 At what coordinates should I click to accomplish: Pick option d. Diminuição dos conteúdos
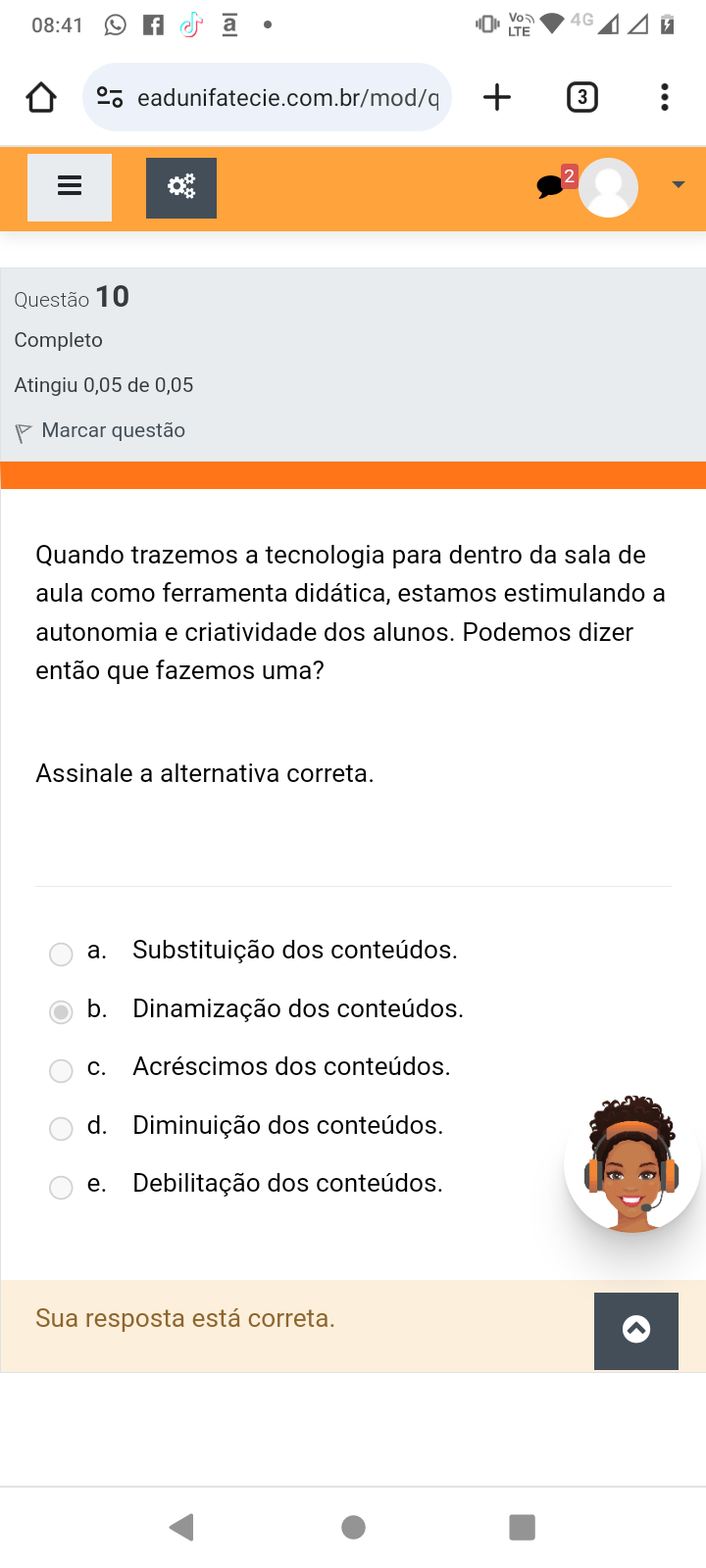tap(61, 1129)
